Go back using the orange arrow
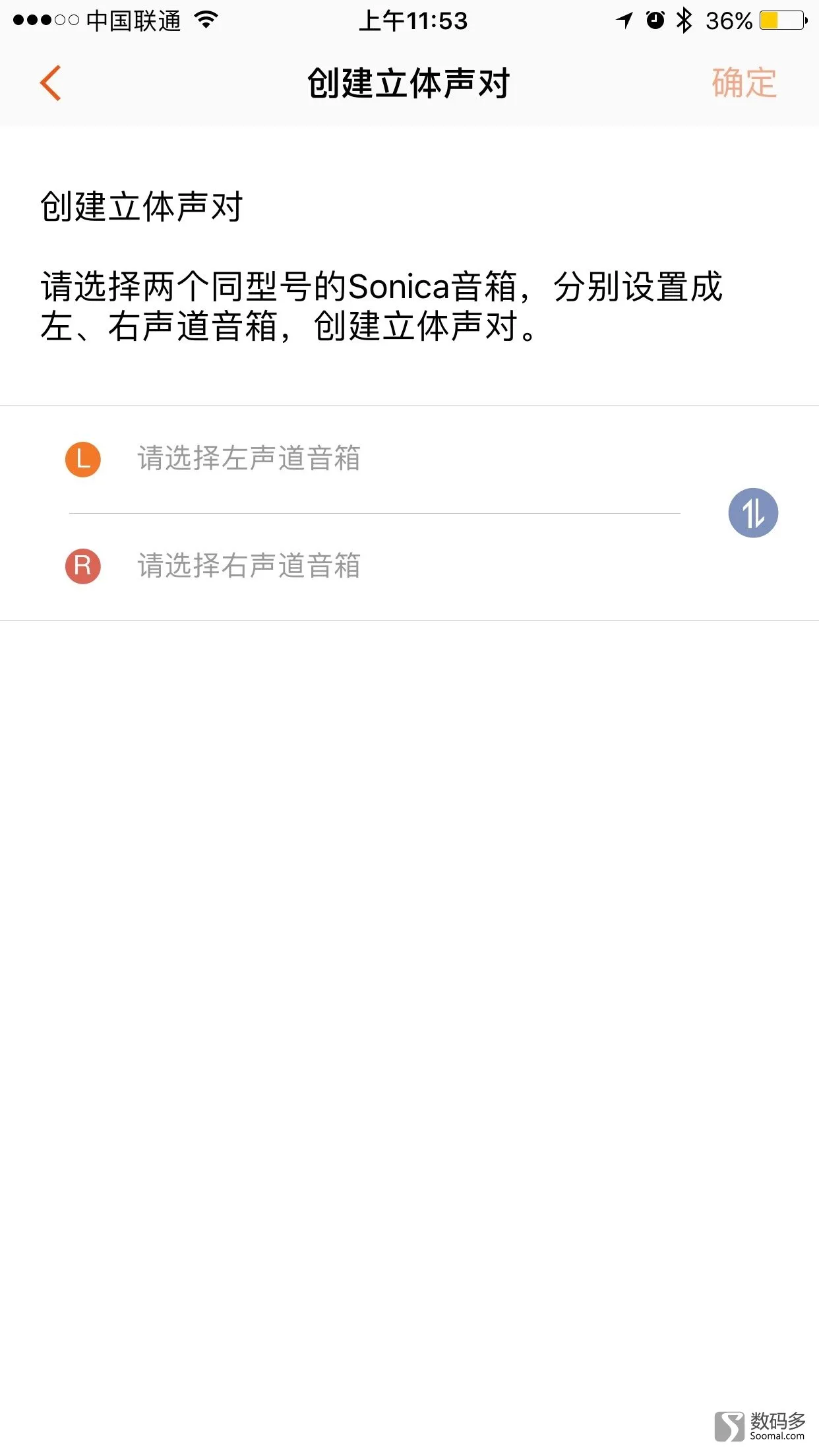 click(51, 83)
